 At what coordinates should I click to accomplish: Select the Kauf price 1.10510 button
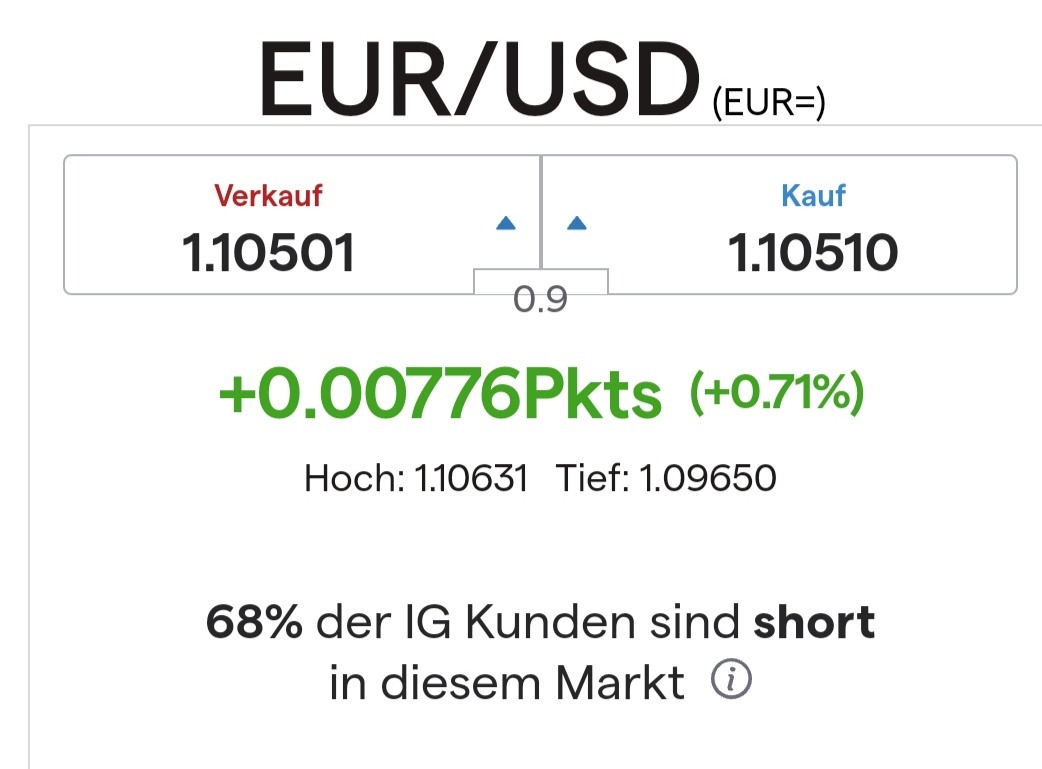(780, 225)
